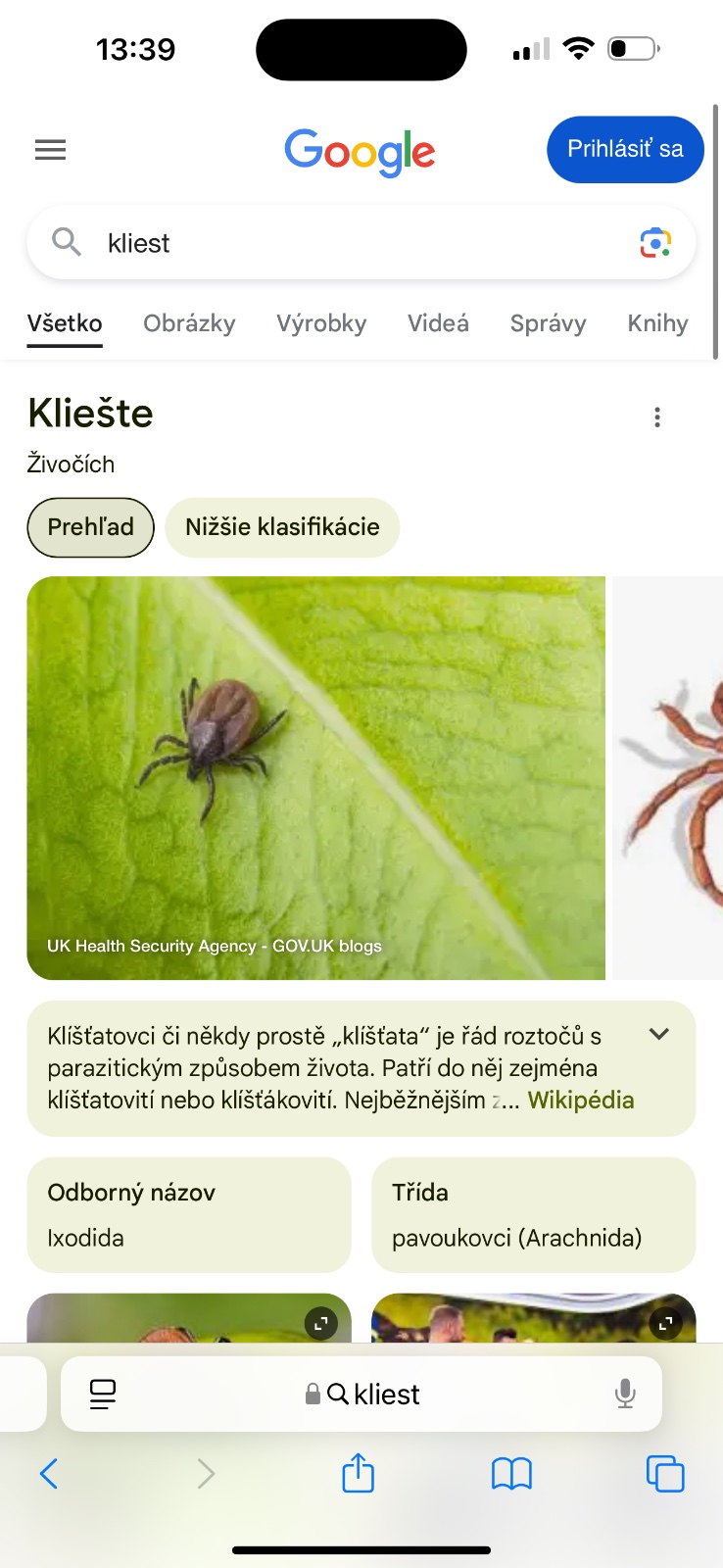Screen dimensions: 723x1568
Task: Open the Kliešte panel overflow menu
Action: (657, 417)
